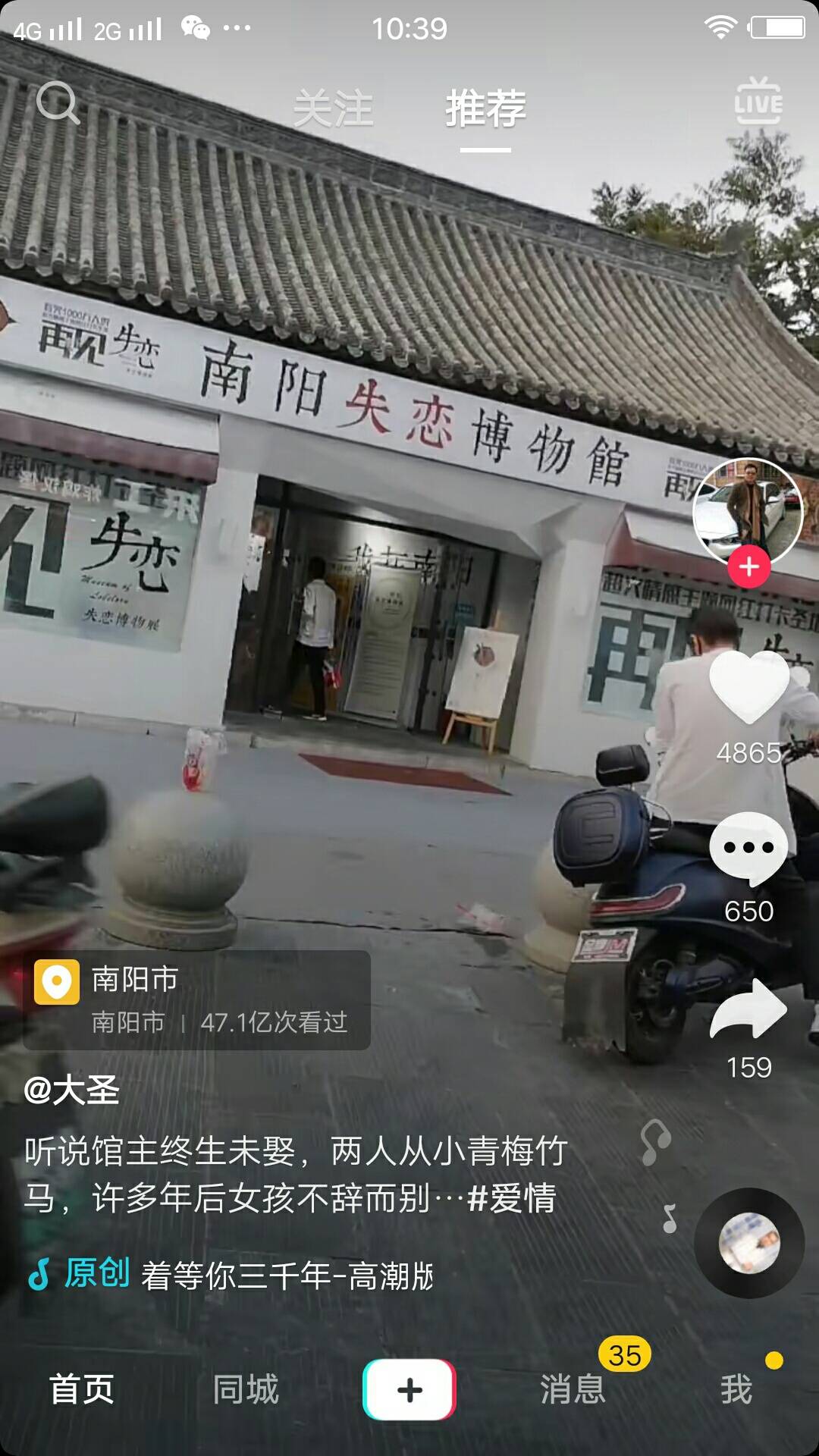Open the creator's profile avatar
This screenshot has width=819, height=1456.
[748, 512]
